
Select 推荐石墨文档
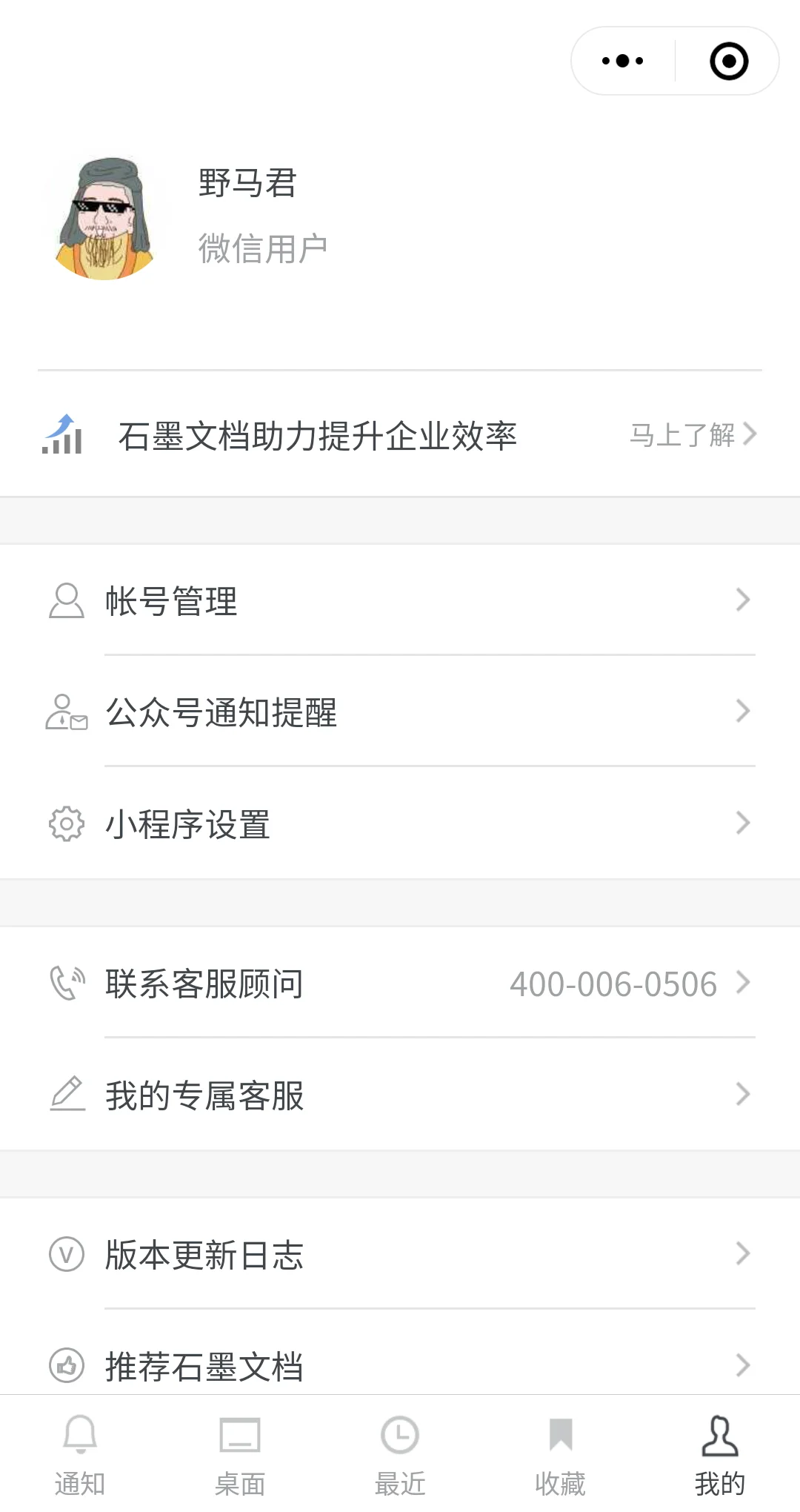pyautogui.click(x=400, y=1365)
